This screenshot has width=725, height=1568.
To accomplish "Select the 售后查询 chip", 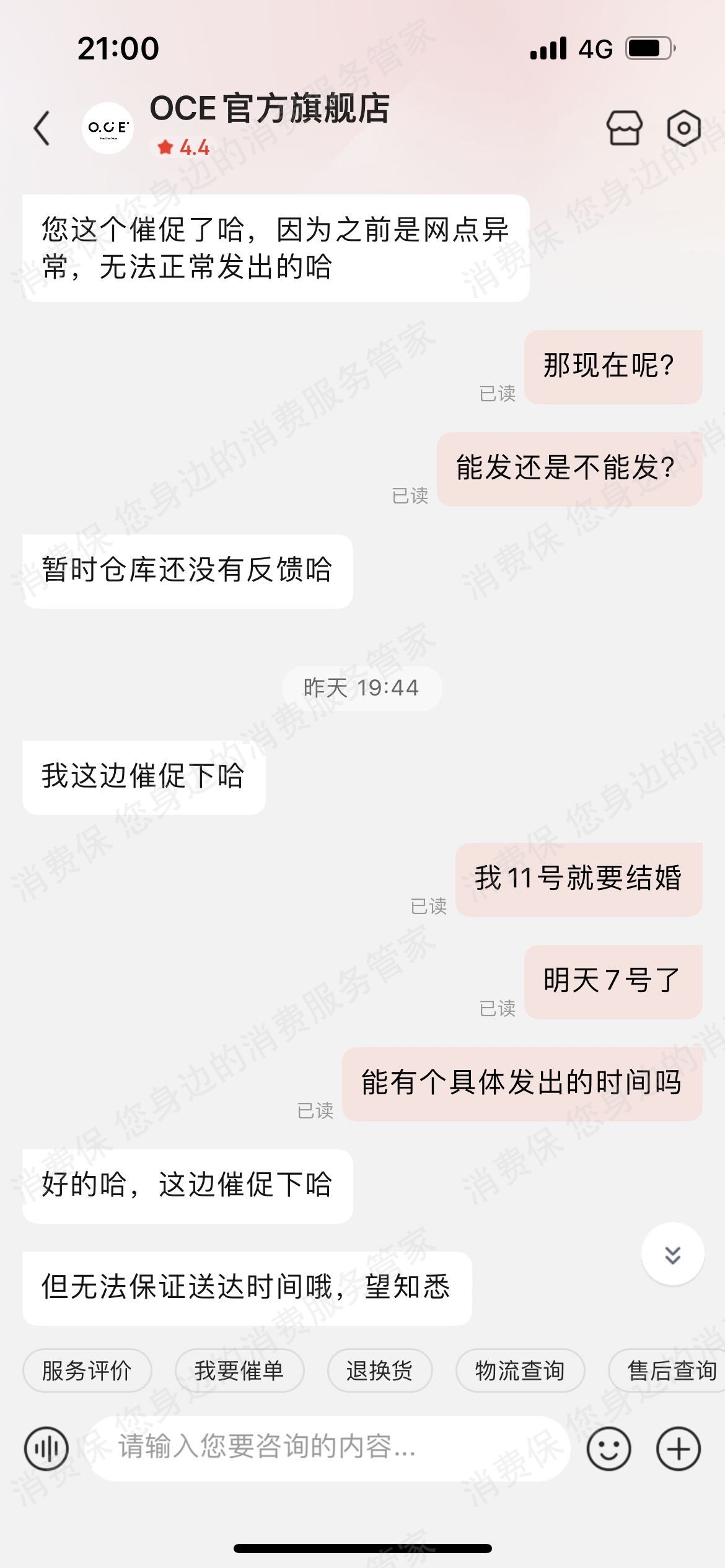I will (670, 1370).
